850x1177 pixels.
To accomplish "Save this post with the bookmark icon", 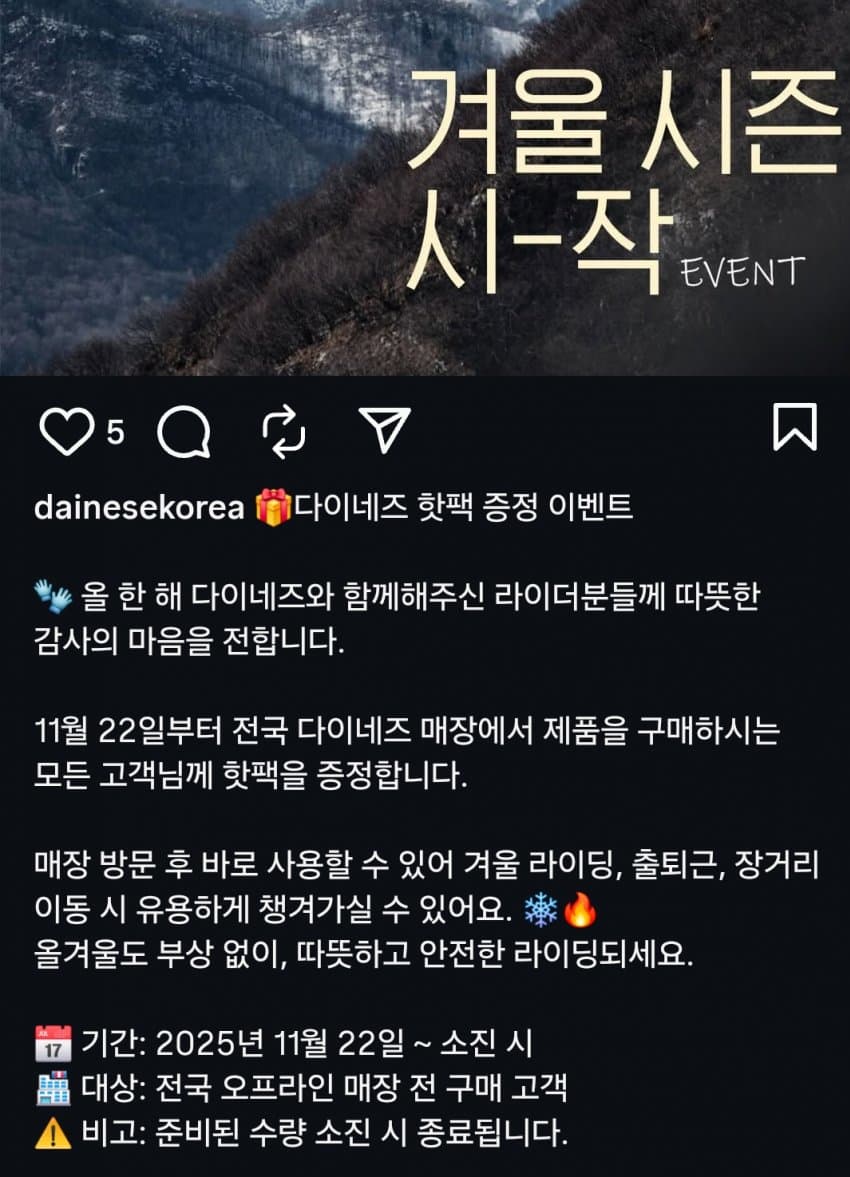I will [795, 428].
